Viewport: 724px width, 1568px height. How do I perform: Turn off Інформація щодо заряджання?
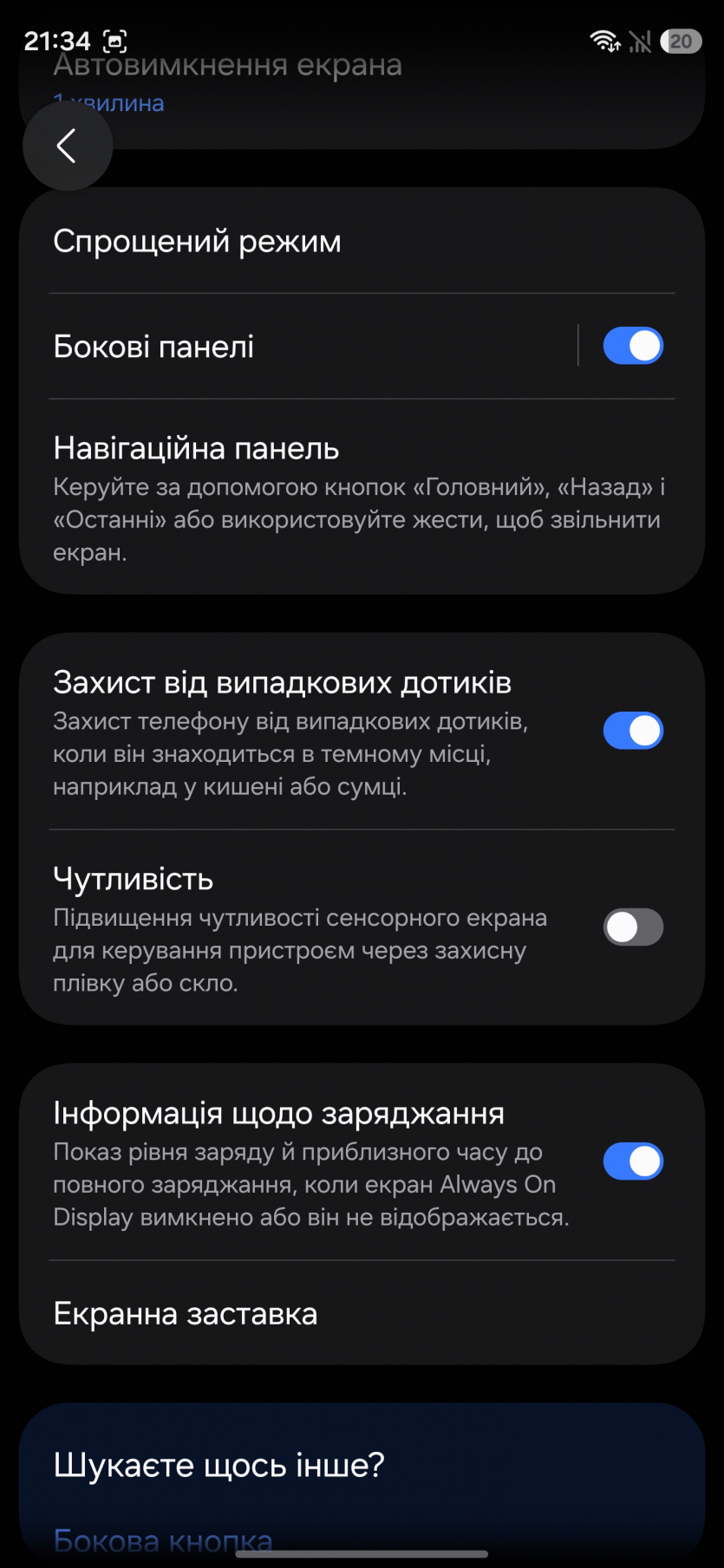point(633,1161)
